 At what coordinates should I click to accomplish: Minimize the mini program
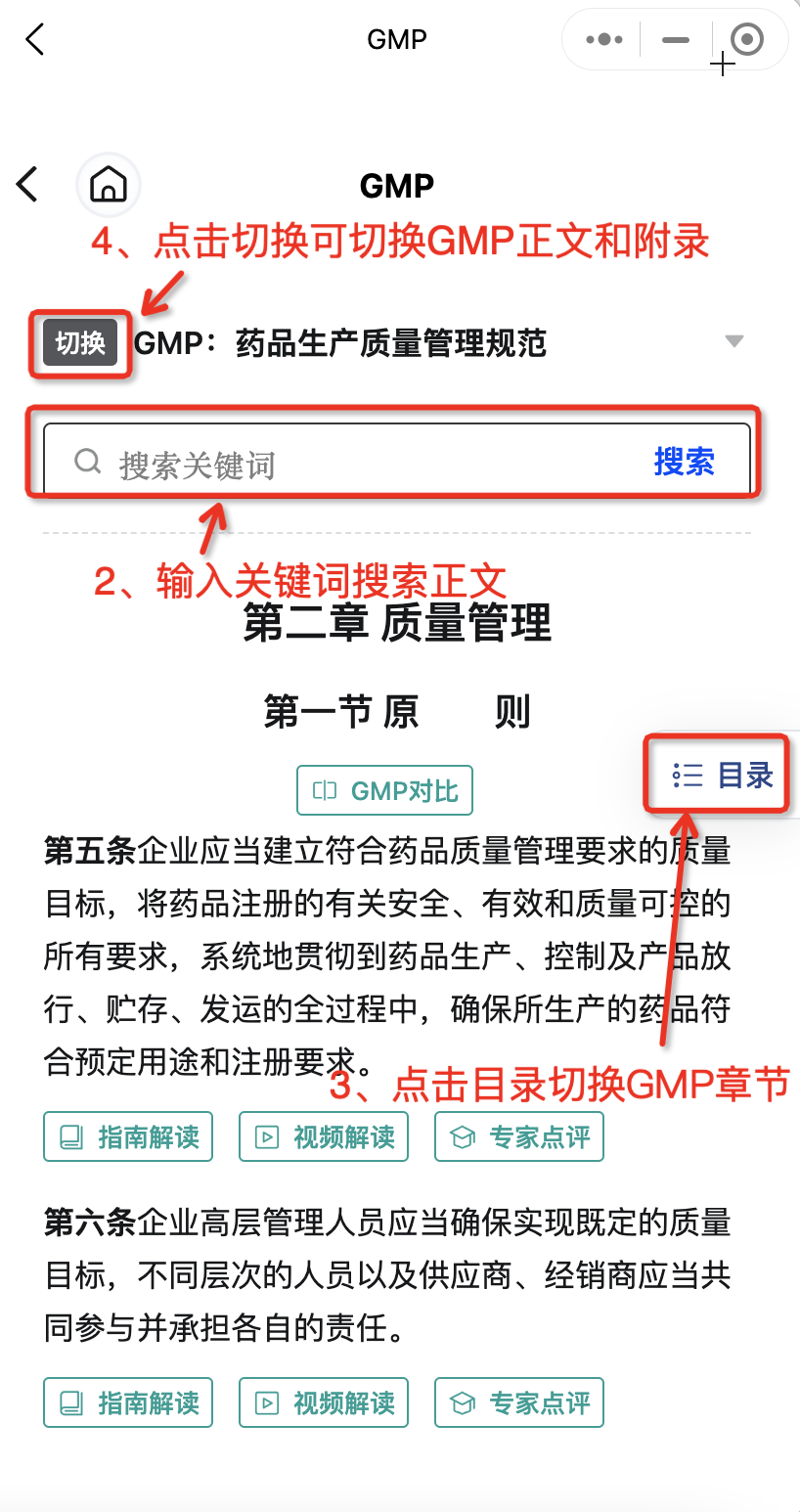676,40
